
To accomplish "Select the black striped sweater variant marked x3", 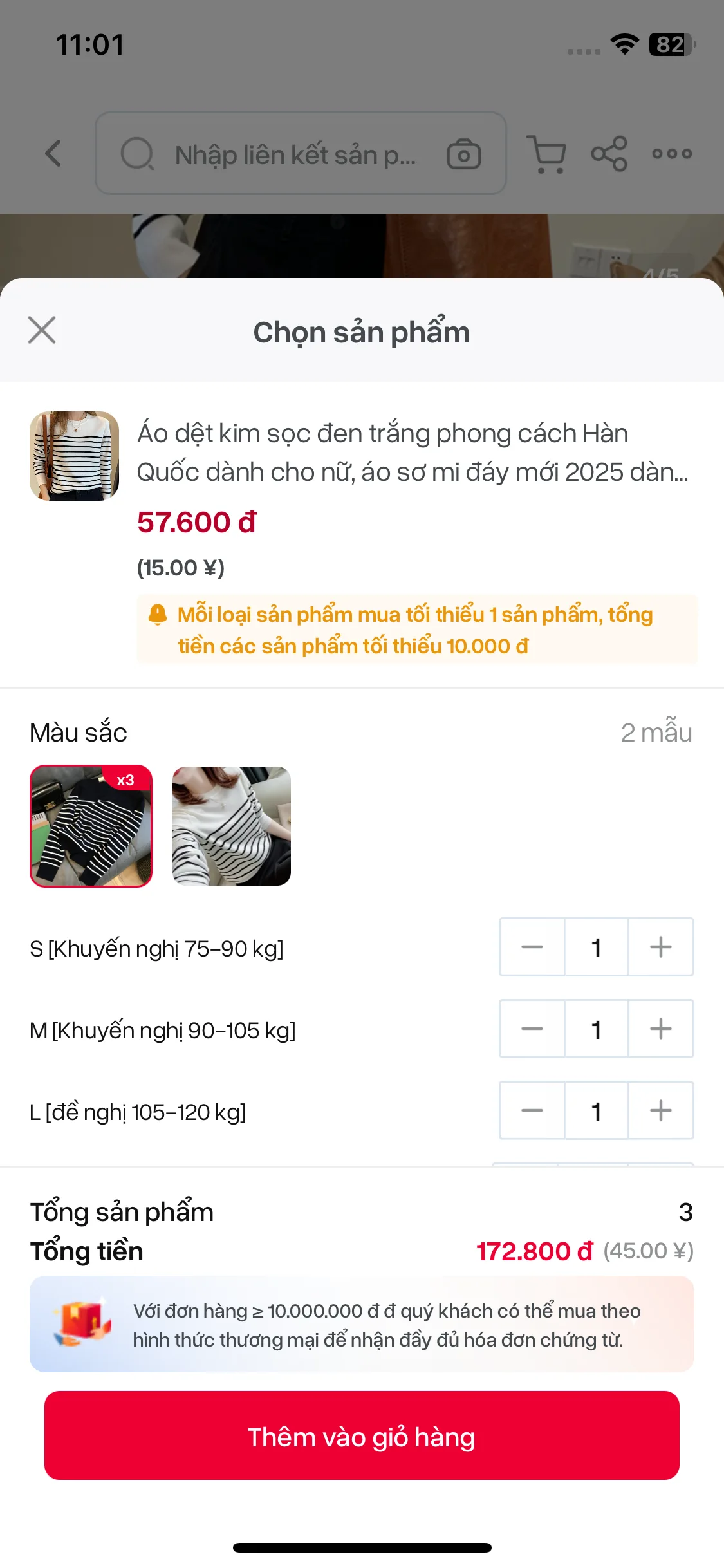I will click(91, 827).
